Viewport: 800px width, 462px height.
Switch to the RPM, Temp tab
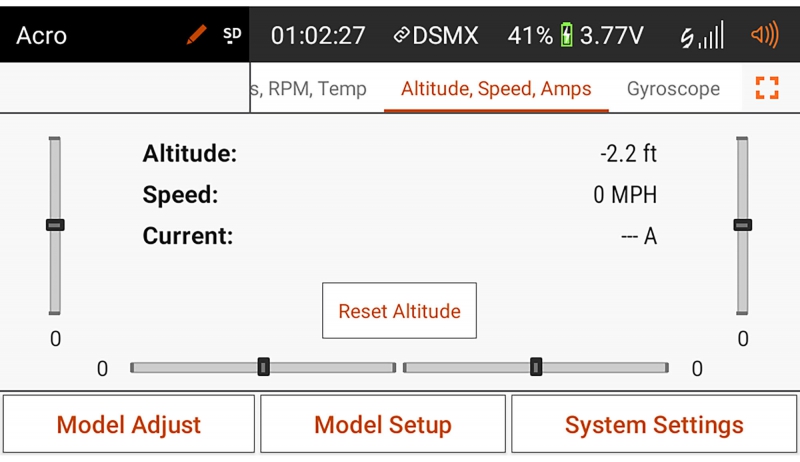coord(309,89)
